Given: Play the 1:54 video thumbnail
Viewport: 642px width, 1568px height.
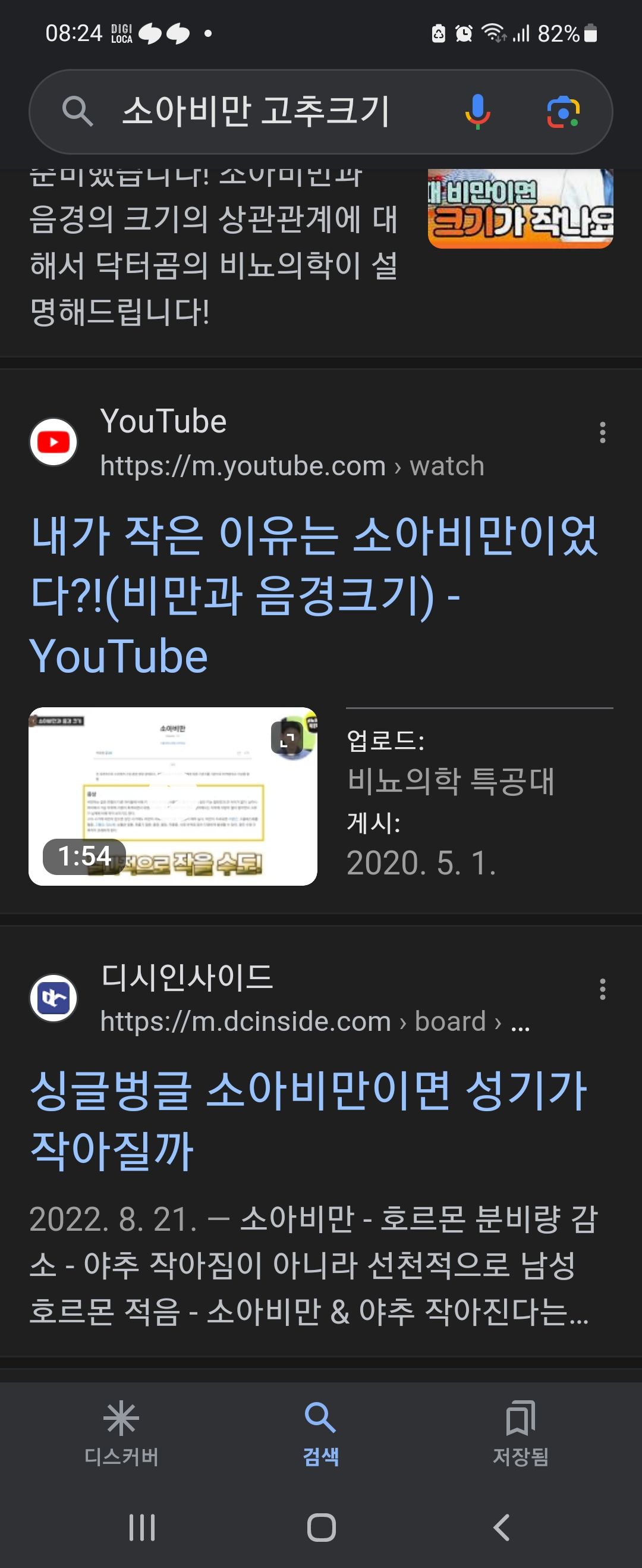Looking at the screenshot, I should pyautogui.click(x=173, y=796).
